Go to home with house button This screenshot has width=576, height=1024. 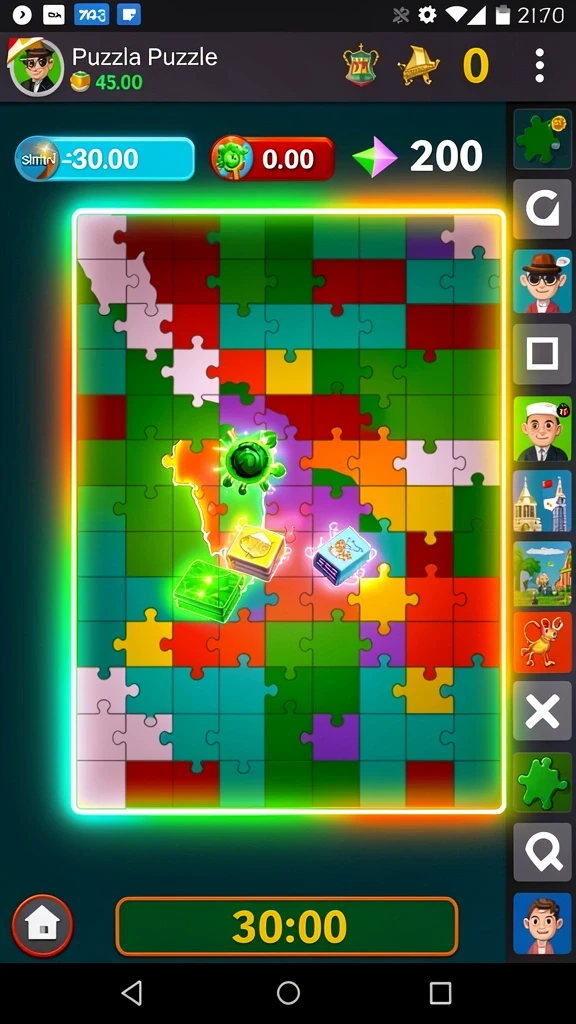coord(42,925)
